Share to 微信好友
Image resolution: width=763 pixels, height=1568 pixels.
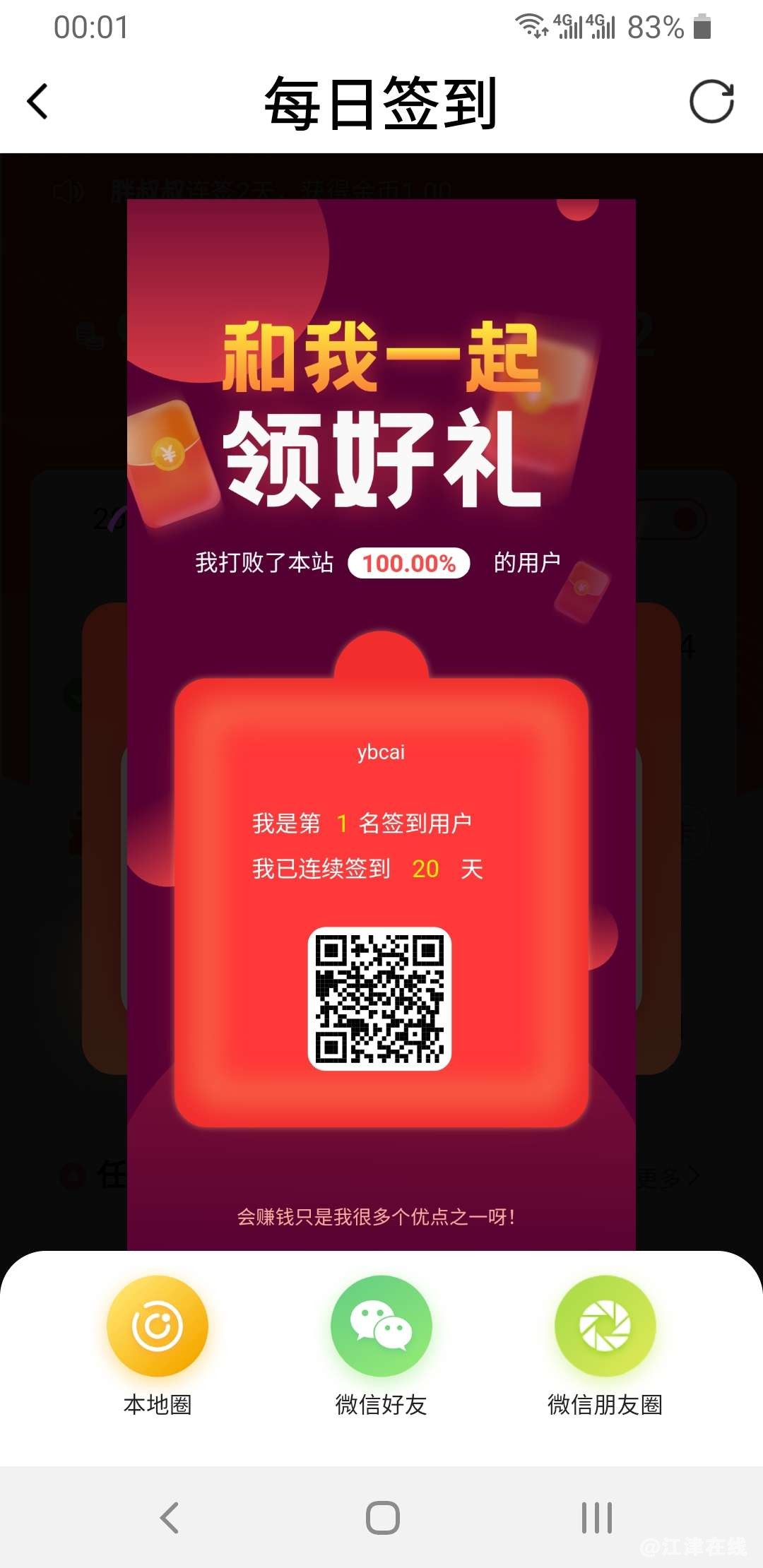click(x=381, y=1326)
